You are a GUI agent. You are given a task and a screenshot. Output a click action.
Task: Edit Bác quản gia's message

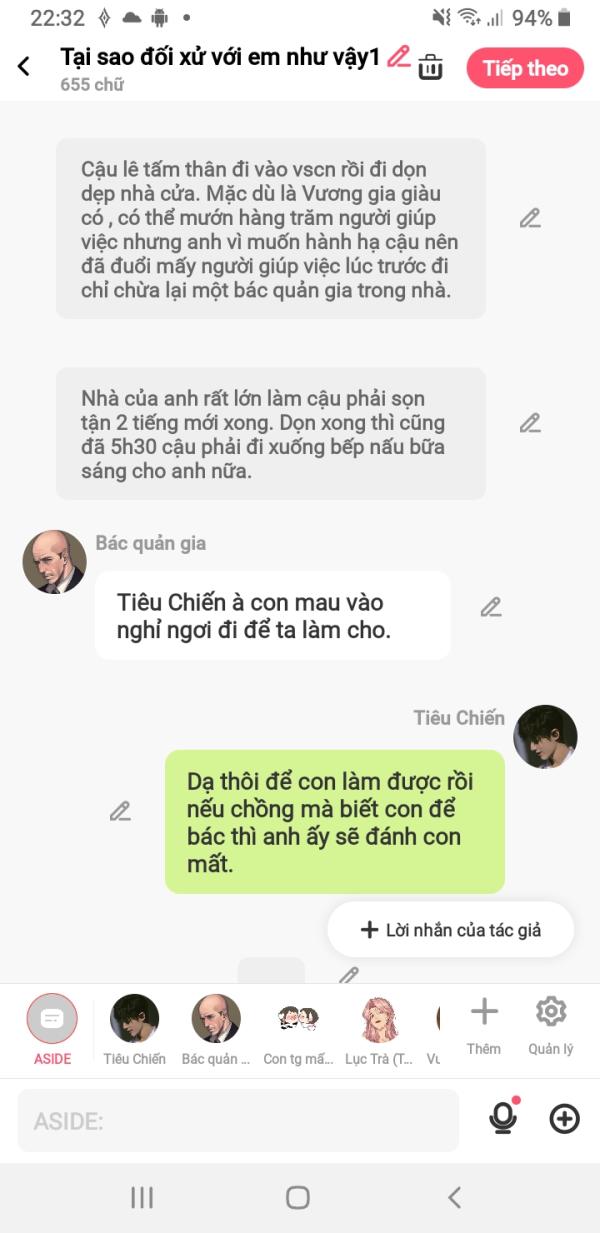490,607
